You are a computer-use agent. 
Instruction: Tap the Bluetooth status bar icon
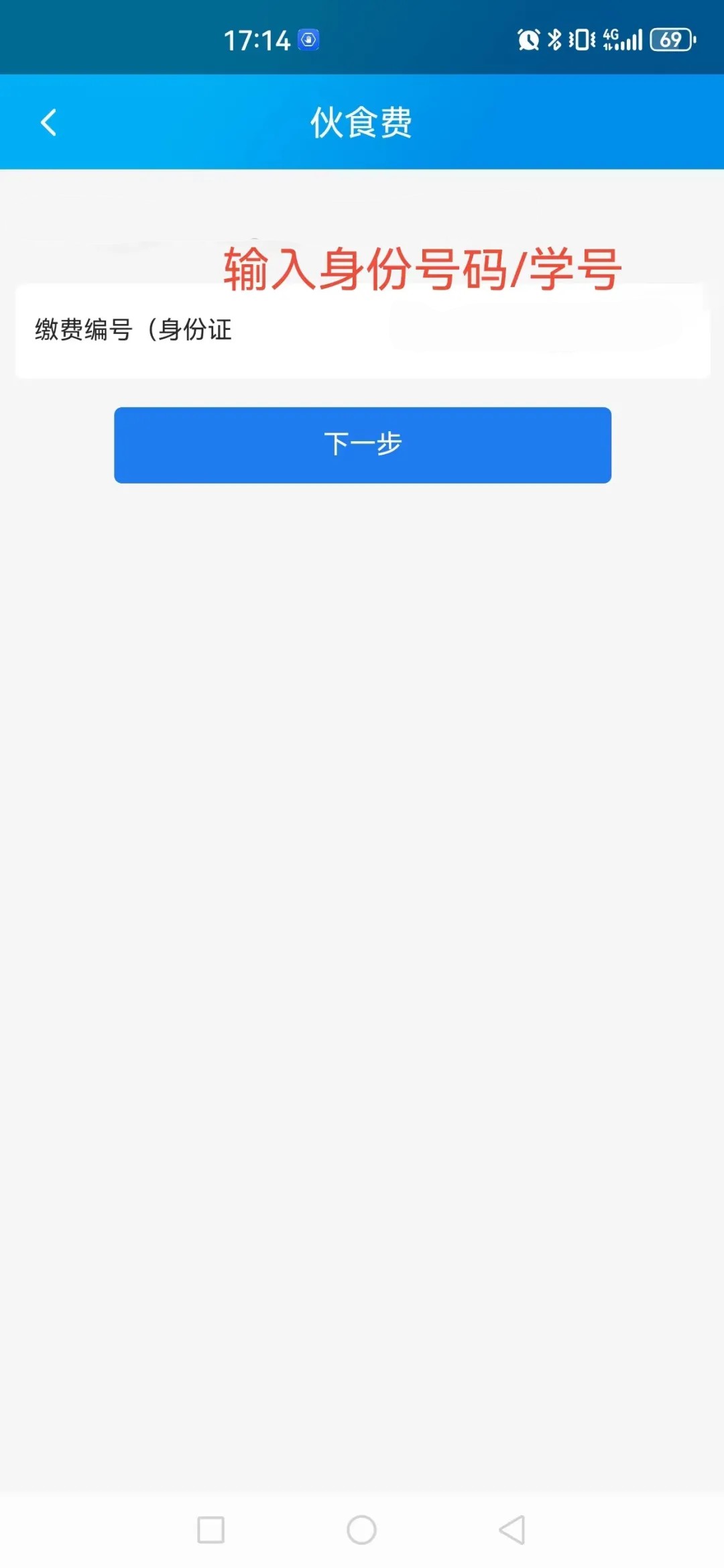[x=554, y=40]
